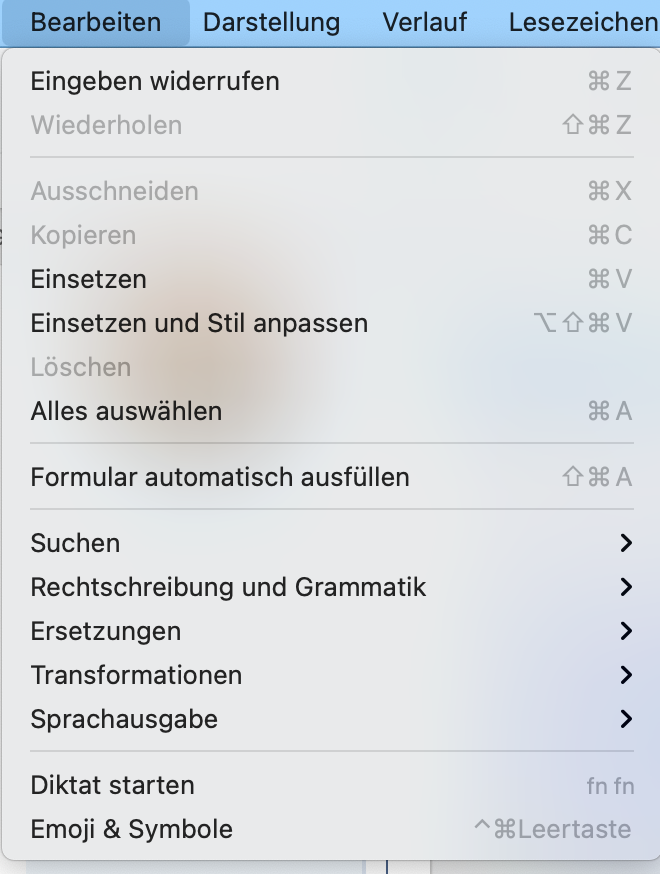This screenshot has height=874, width=660.
Task: Open the Transformationen submenu
Action: 136,675
